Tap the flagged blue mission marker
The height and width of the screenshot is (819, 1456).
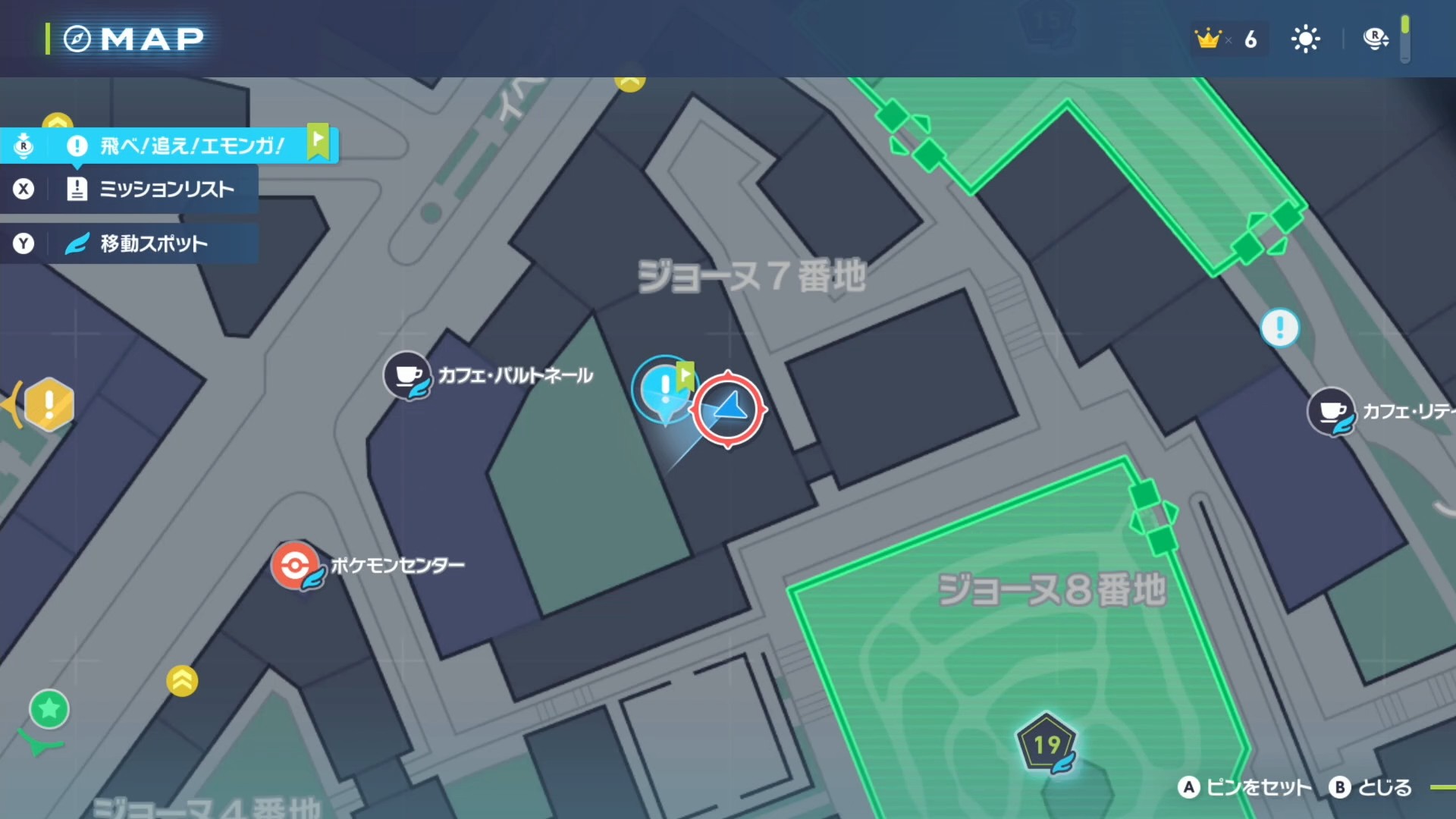click(x=665, y=388)
